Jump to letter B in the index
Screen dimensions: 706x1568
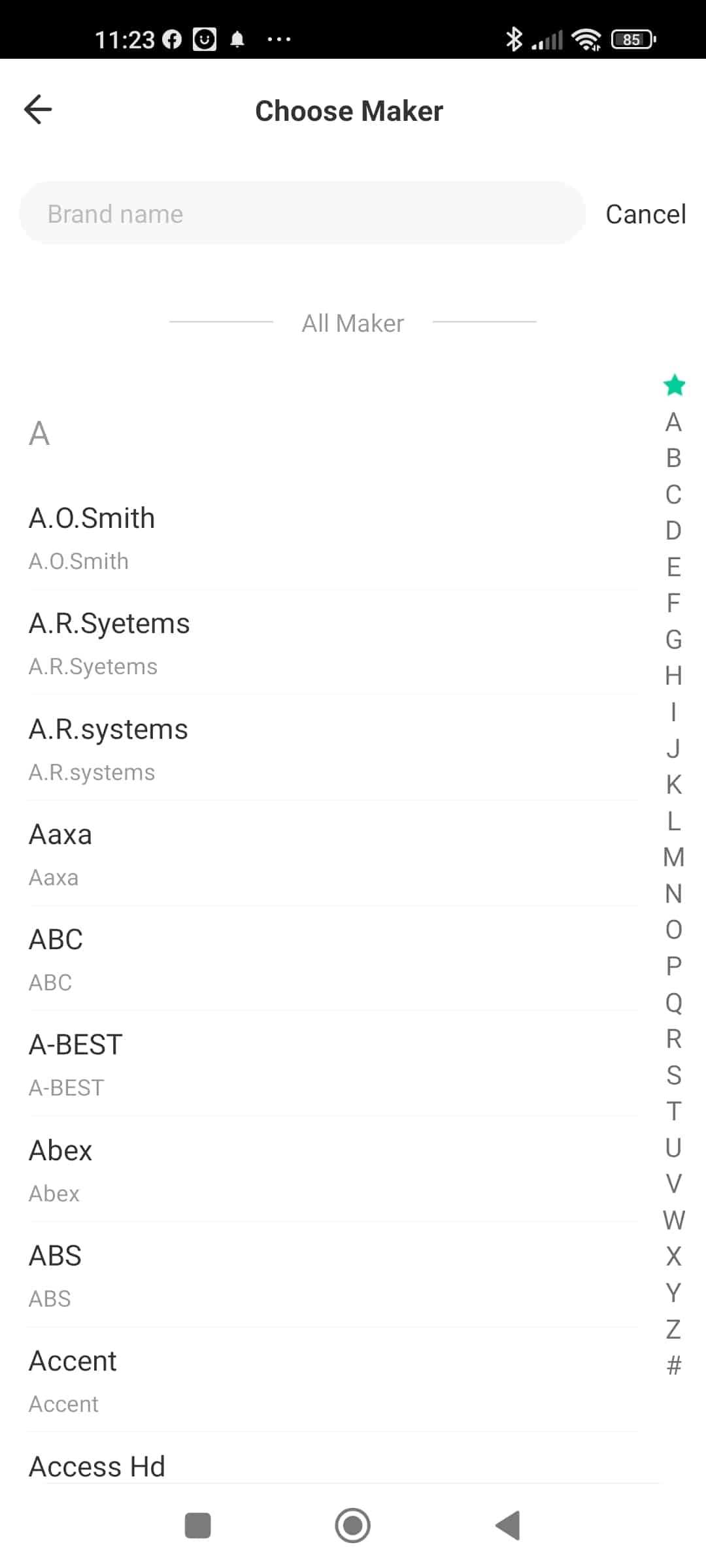click(674, 458)
